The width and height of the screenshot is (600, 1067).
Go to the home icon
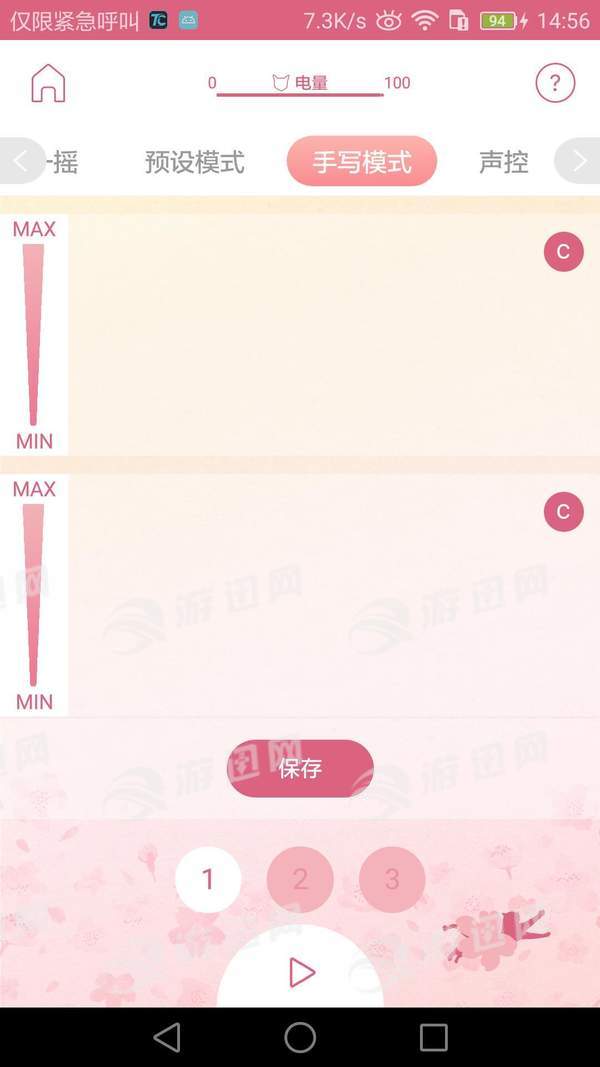[x=48, y=83]
